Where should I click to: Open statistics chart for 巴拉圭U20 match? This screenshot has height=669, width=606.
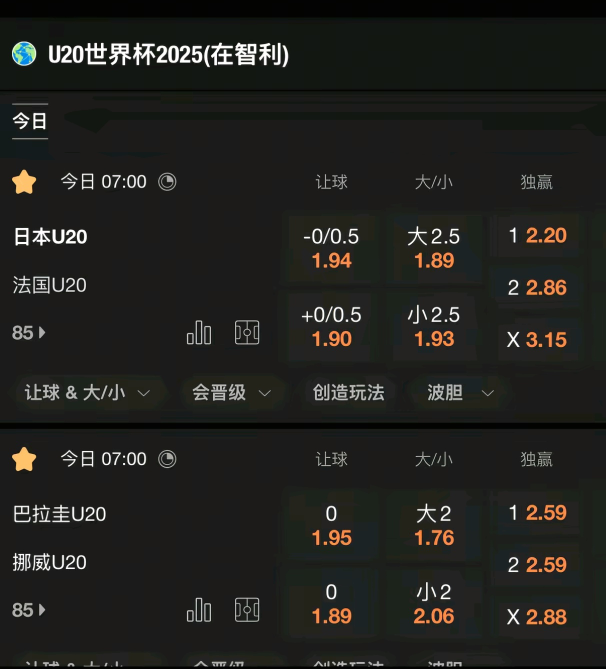point(199,610)
